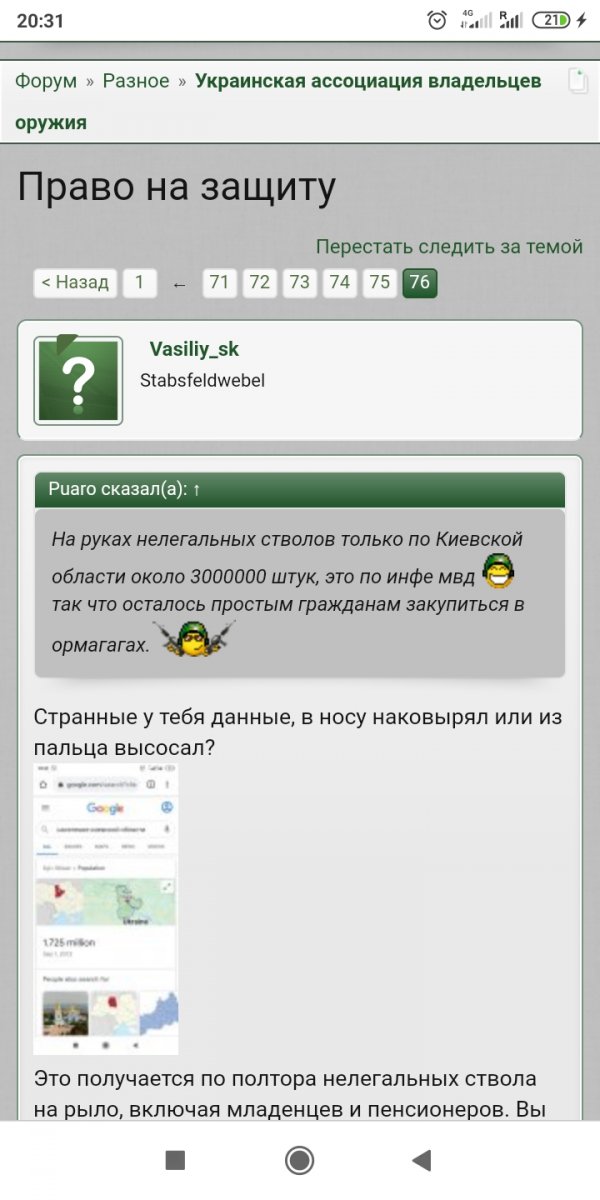Open page 72 of the thread
600x1200 pixels.
click(x=259, y=283)
